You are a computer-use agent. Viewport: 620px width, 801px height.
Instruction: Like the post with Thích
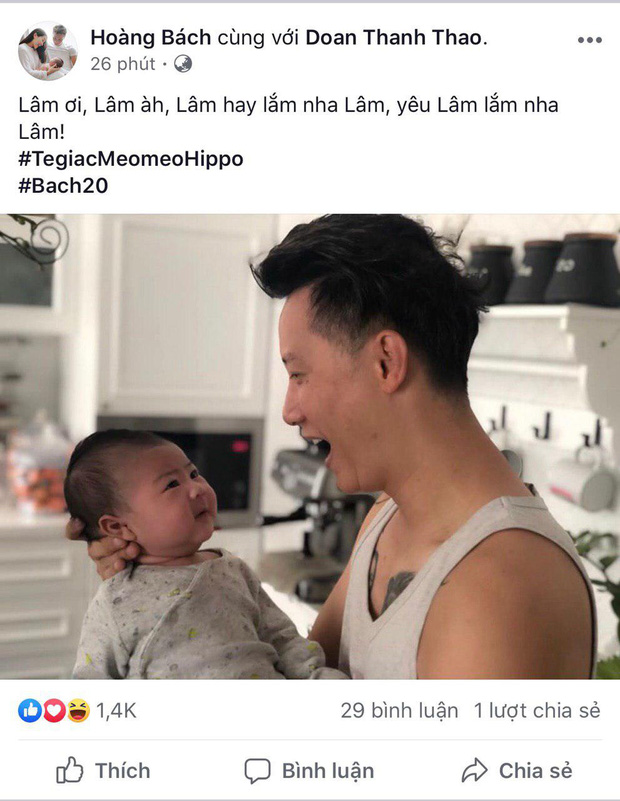[x=103, y=770]
